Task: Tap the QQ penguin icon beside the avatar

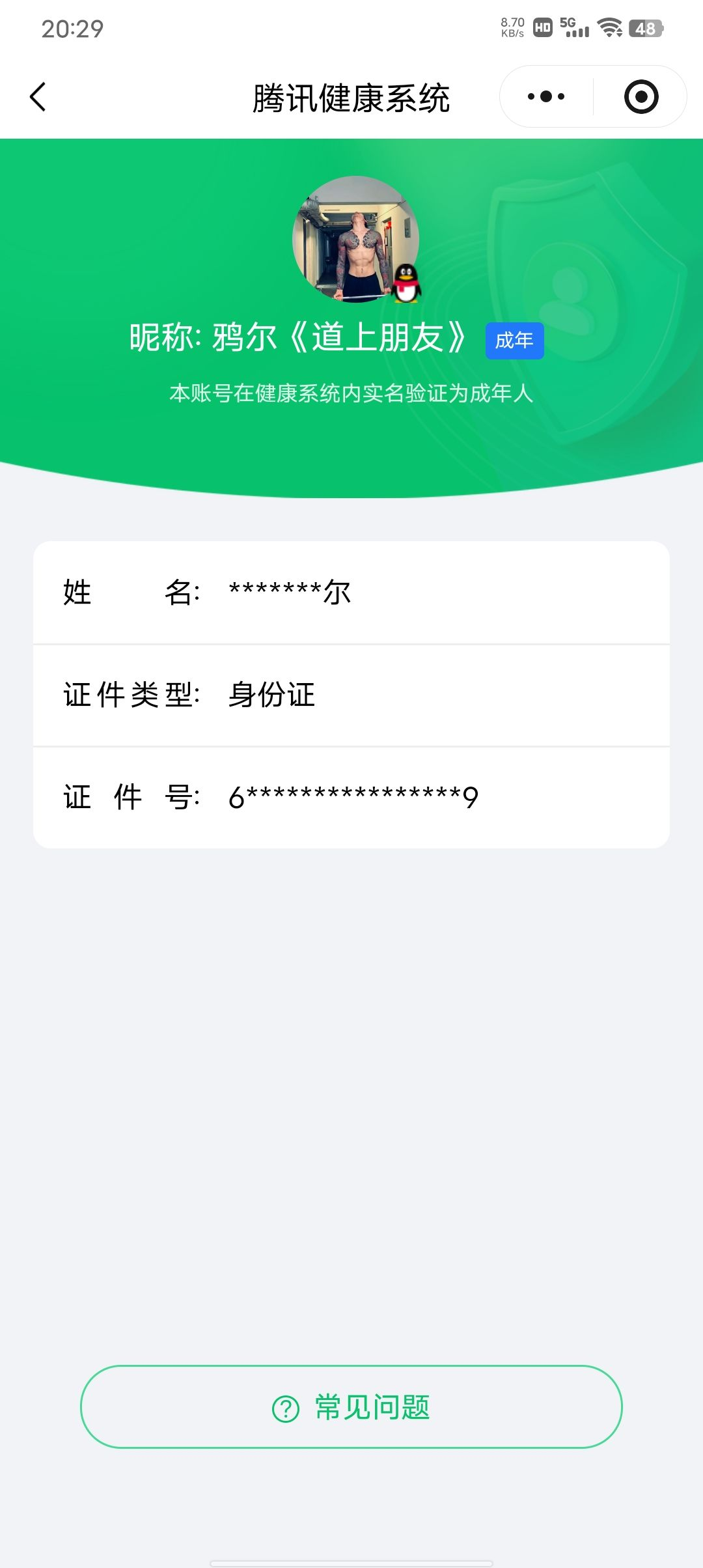Action: coord(405,283)
